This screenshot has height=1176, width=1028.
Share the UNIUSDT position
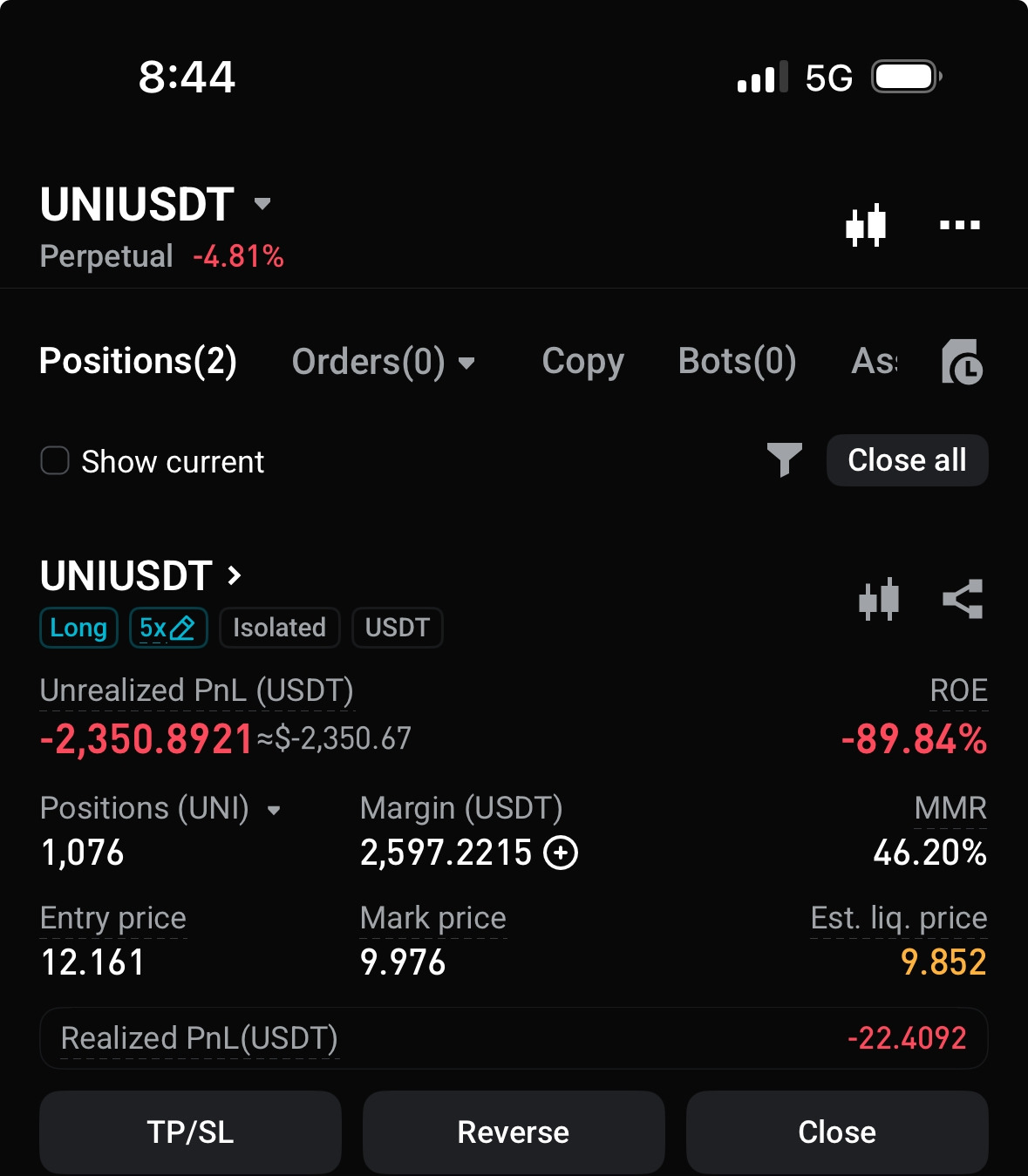(x=963, y=599)
